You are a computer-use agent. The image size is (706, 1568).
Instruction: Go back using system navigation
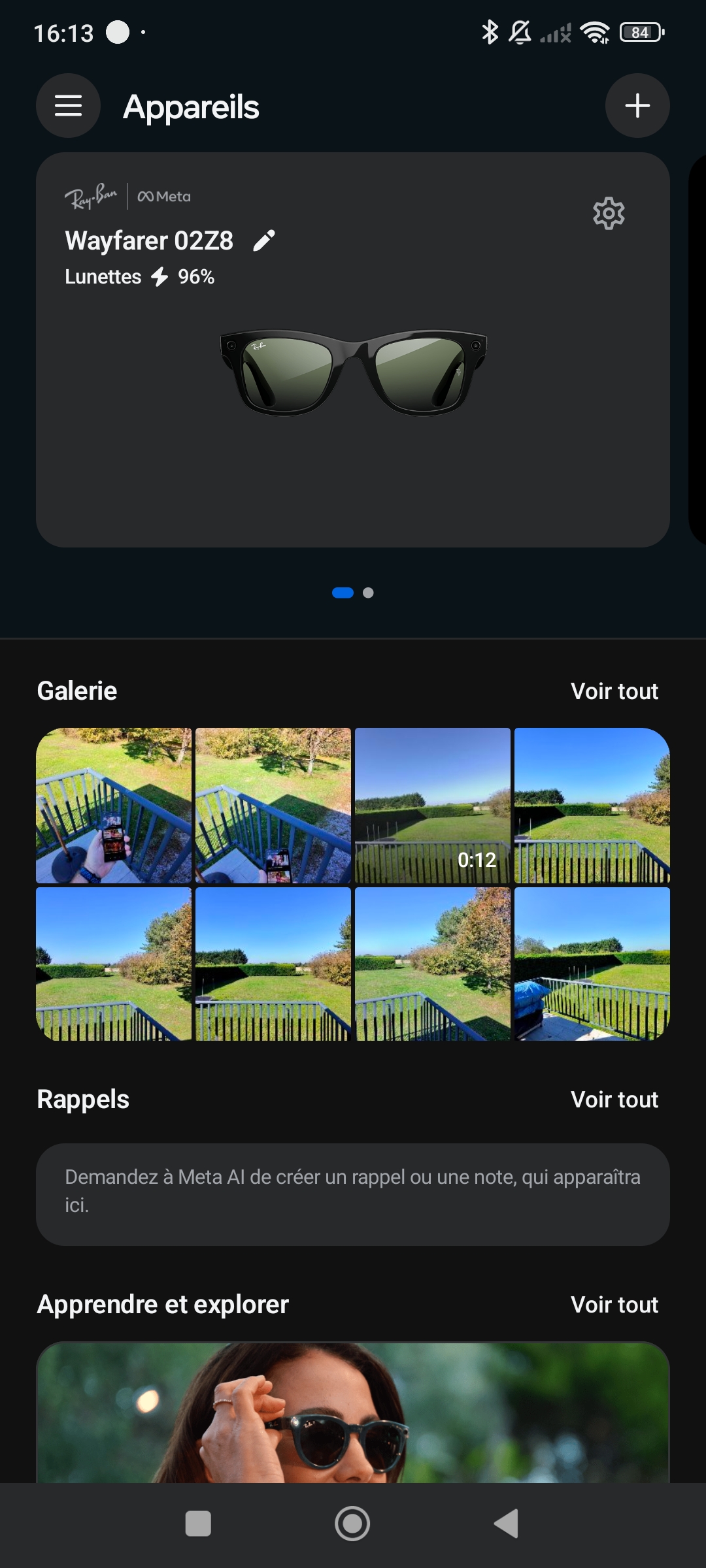coord(506,1524)
